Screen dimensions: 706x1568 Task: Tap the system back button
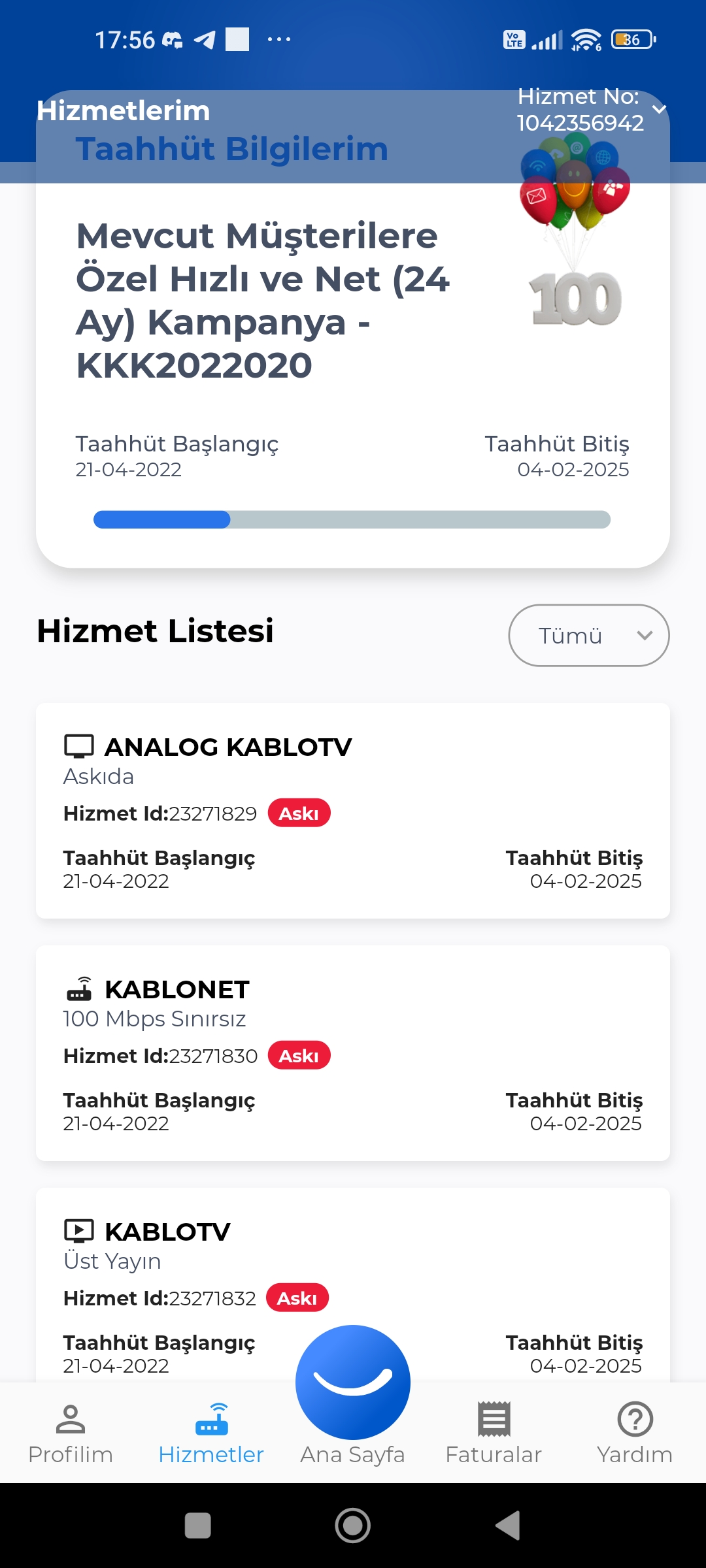coord(509,1526)
